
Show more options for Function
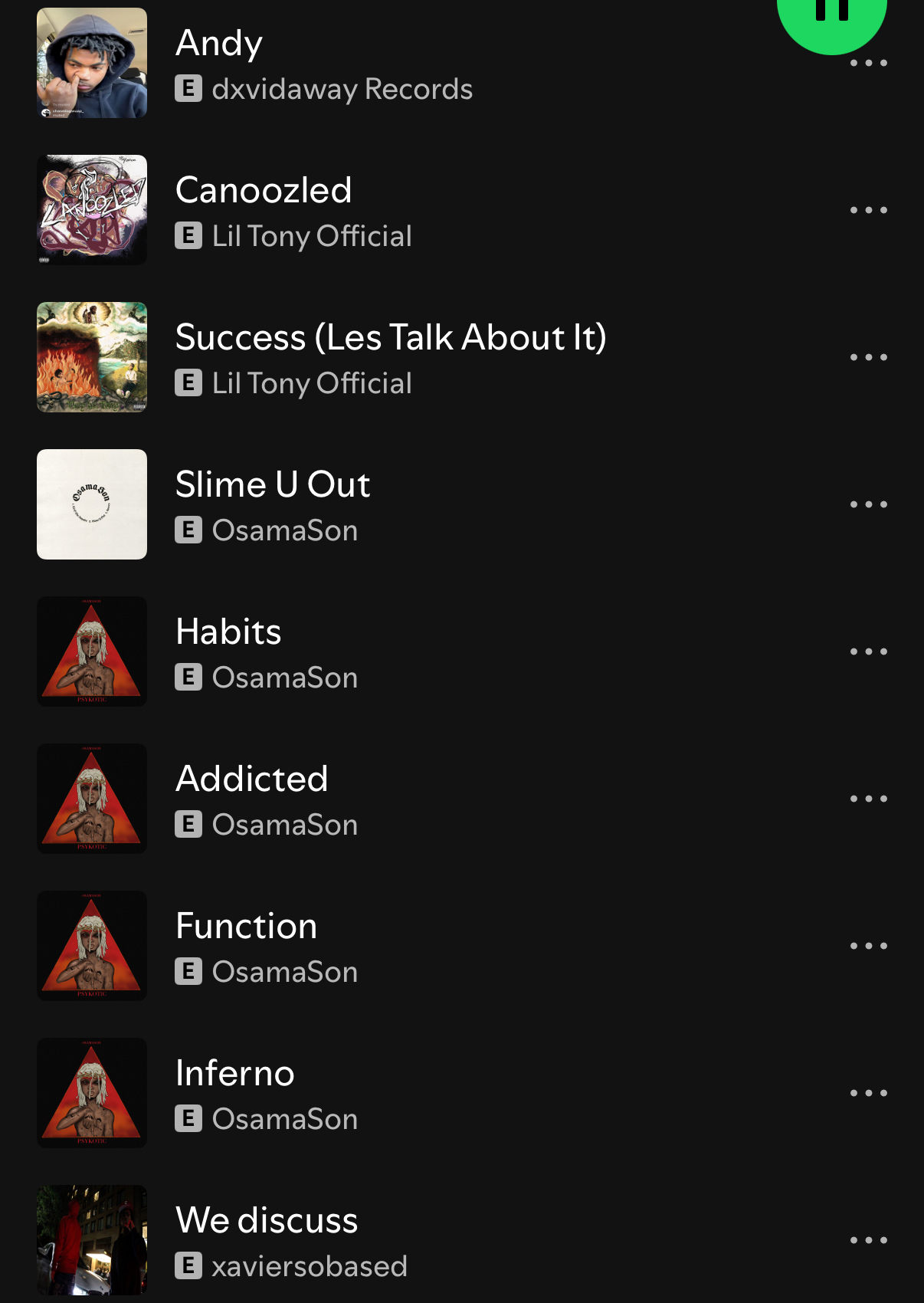coord(868,946)
